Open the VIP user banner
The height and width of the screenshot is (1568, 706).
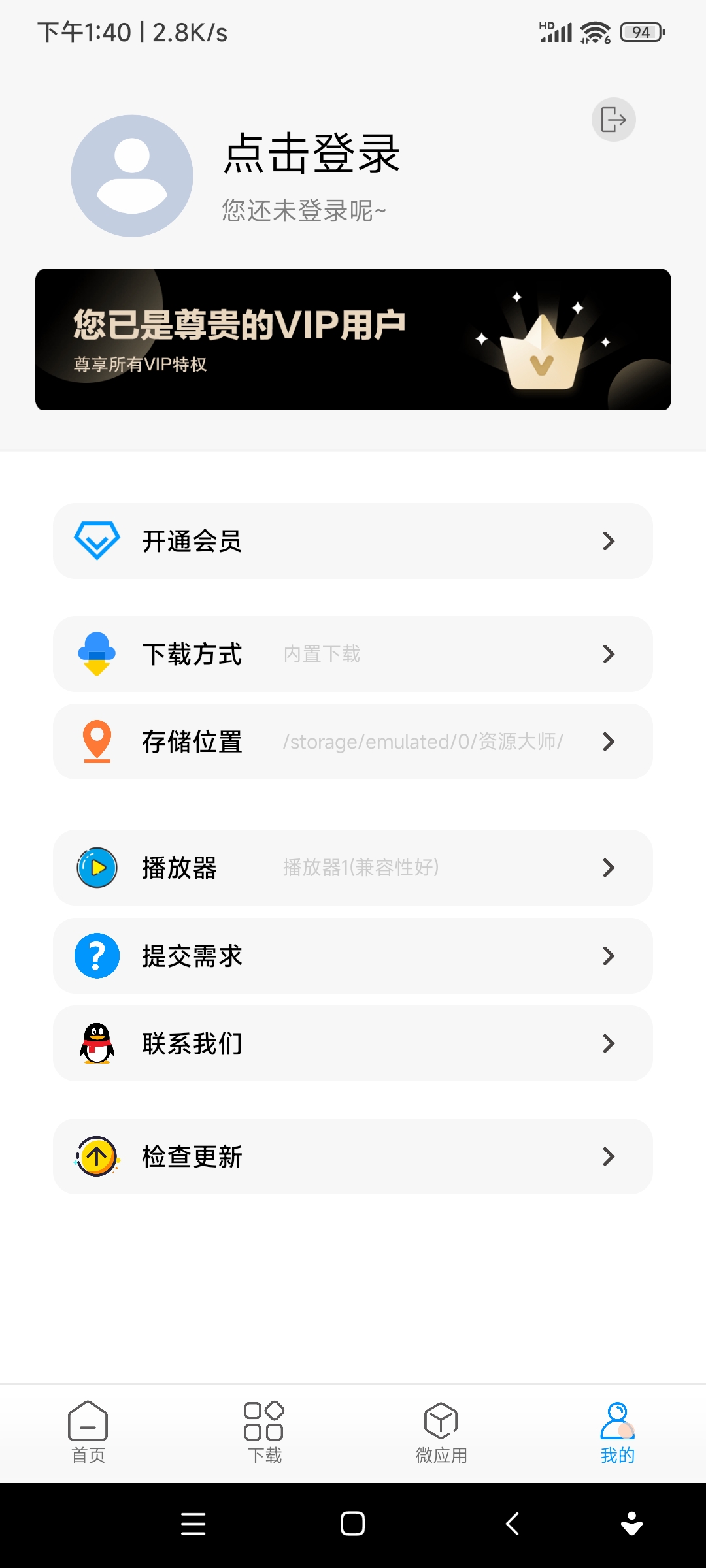click(353, 340)
